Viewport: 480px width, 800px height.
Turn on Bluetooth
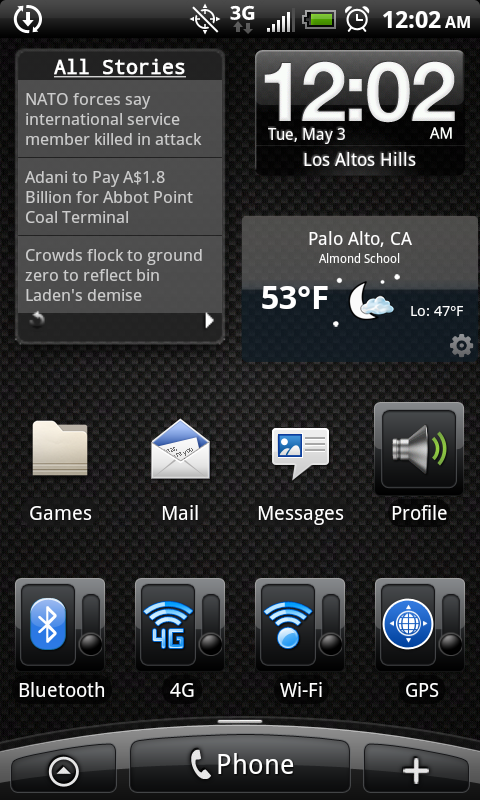[60, 639]
